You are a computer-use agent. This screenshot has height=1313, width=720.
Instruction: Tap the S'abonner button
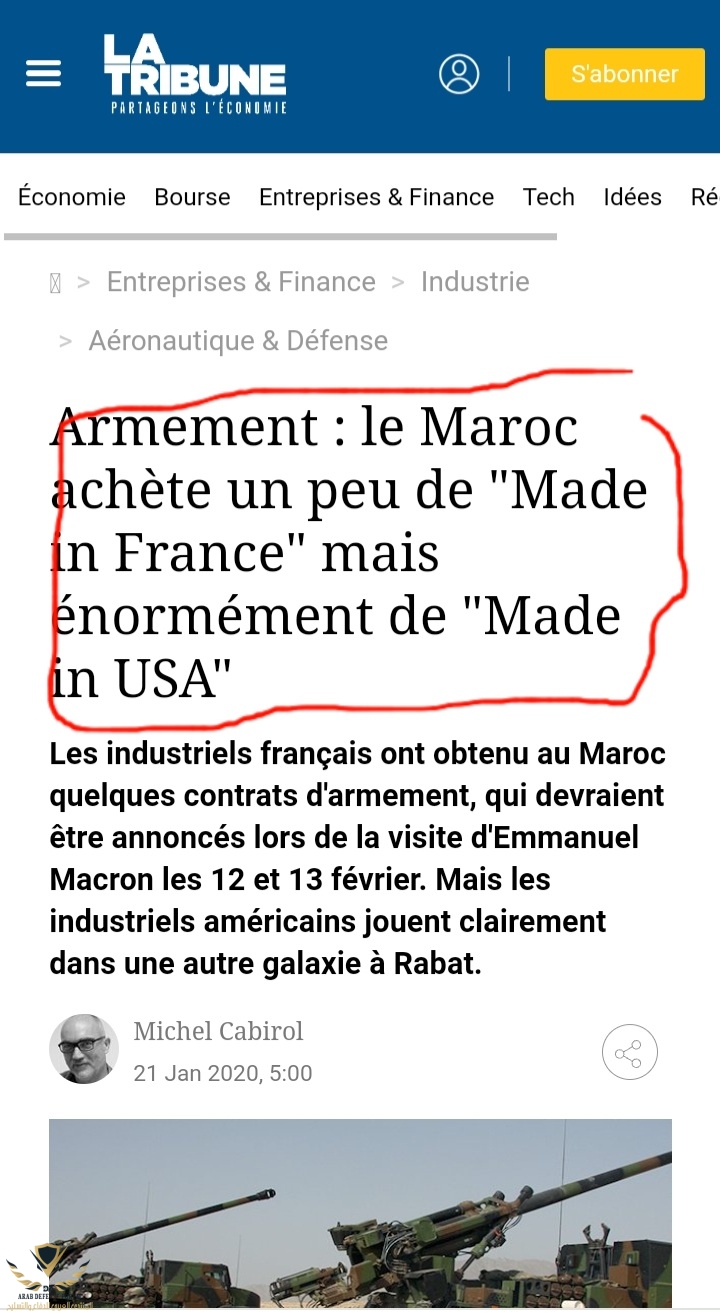click(624, 74)
